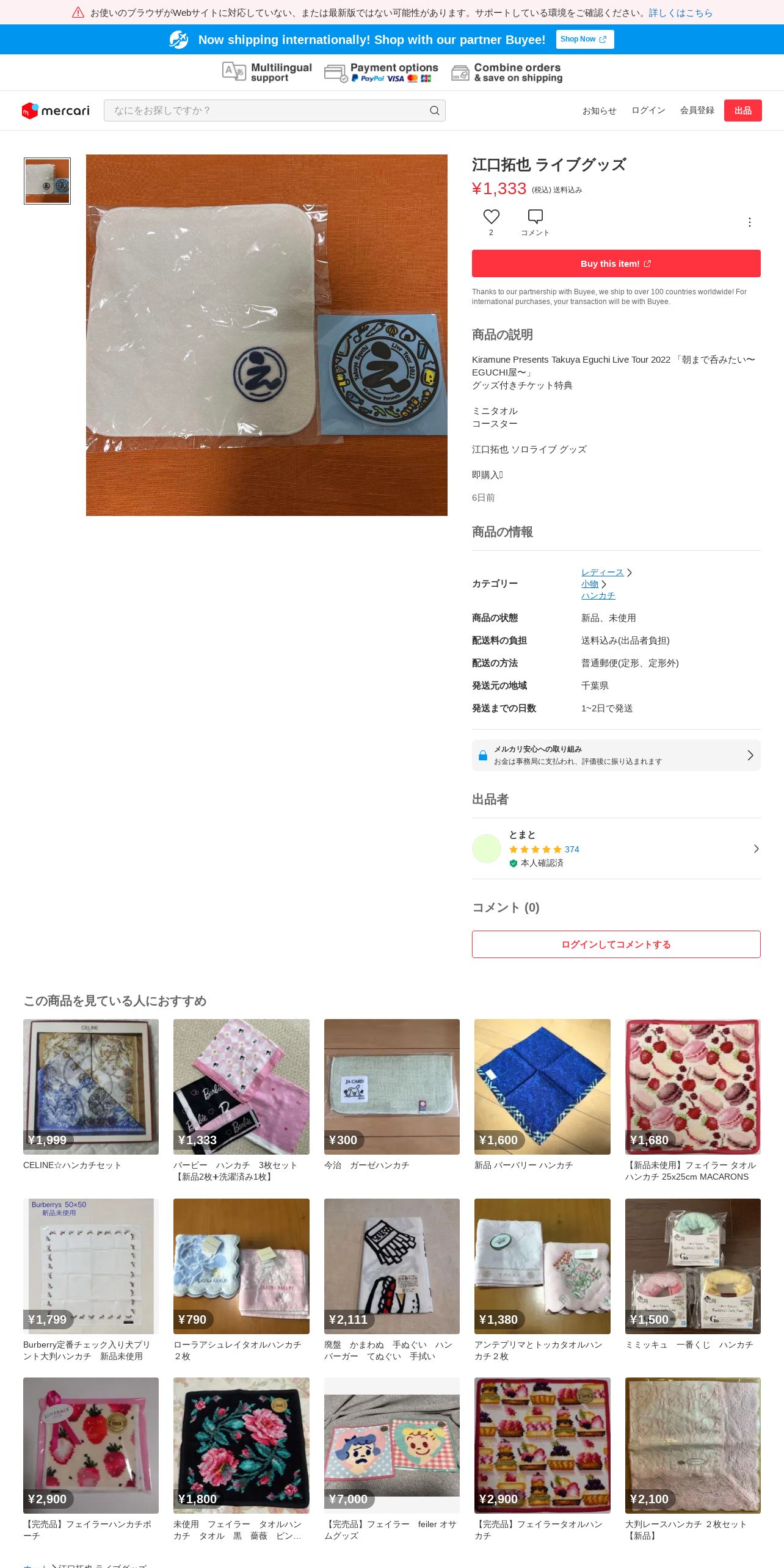View seller とまと's profile
Viewport: 784px width, 1568px height.
[x=615, y=849]
